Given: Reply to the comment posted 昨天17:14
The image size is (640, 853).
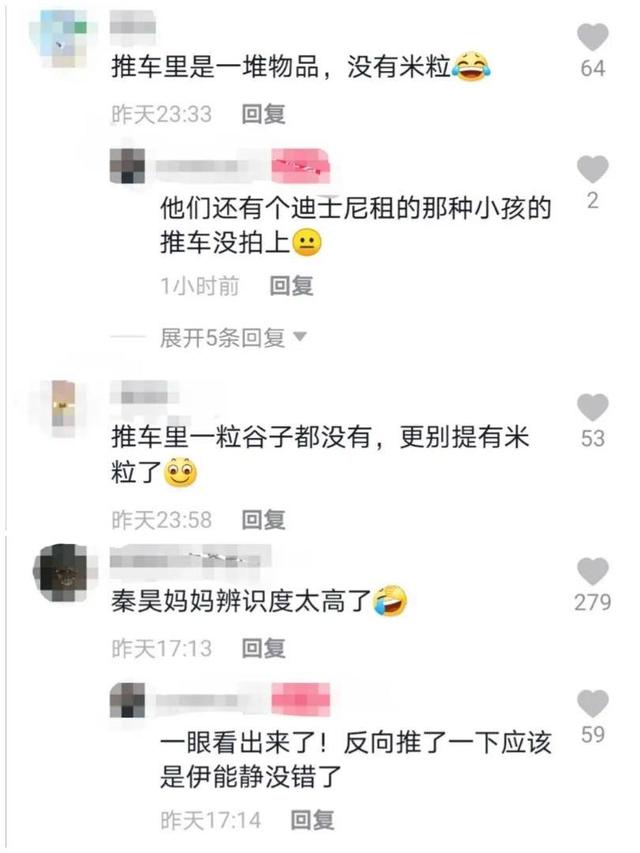Looking at the screenshot, I should click(311, 820).
